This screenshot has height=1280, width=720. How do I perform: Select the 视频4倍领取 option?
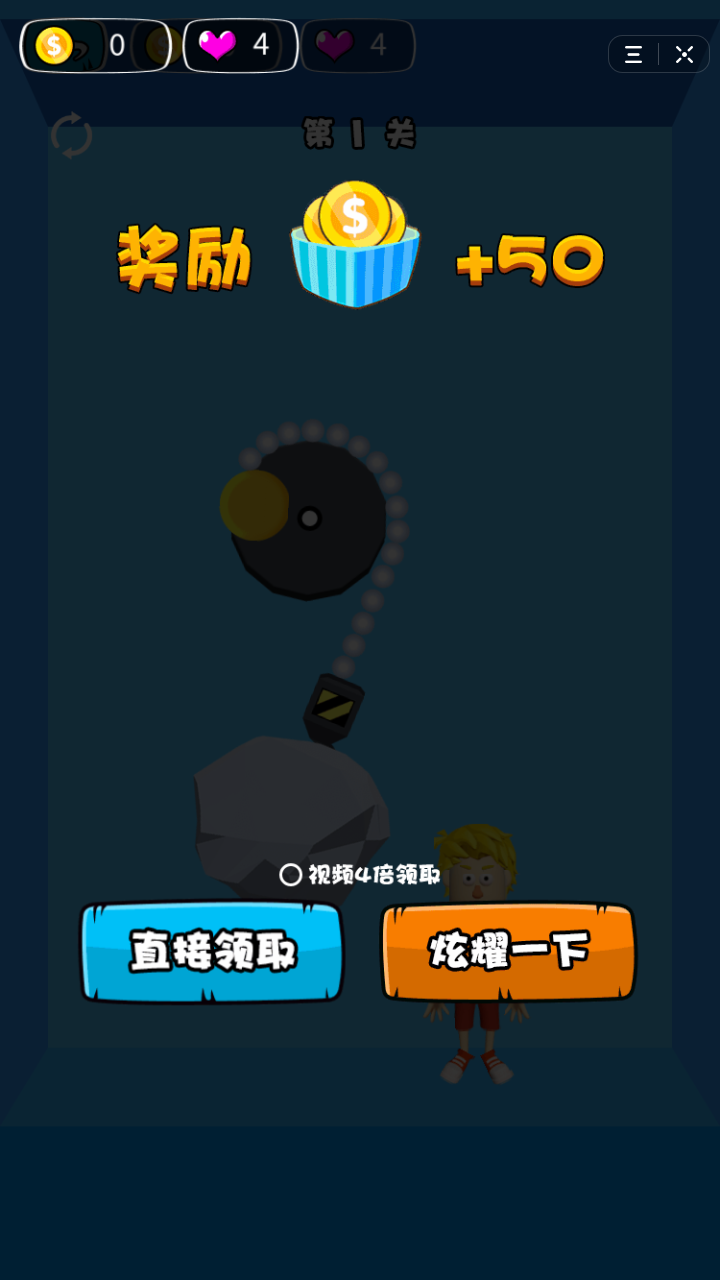point(291,875)
